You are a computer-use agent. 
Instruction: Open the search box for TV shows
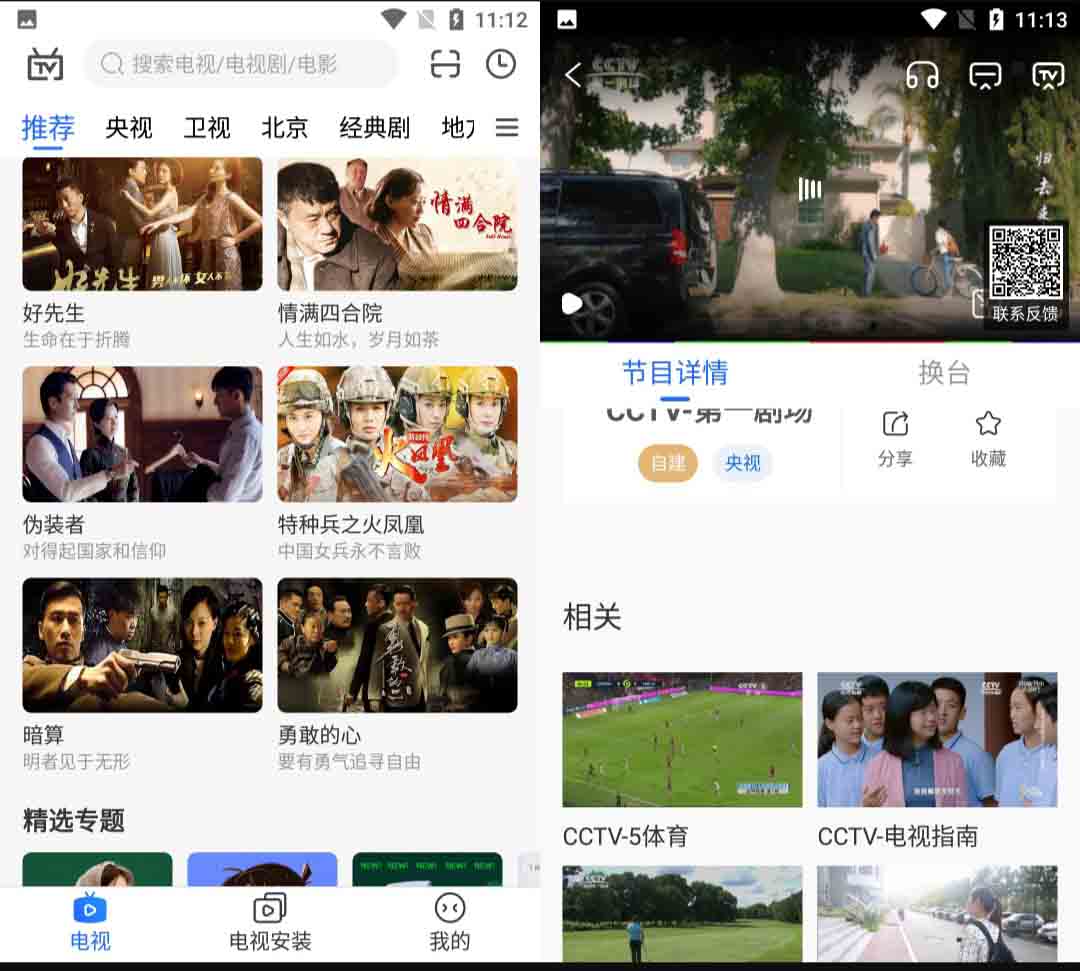click(240, 65)
